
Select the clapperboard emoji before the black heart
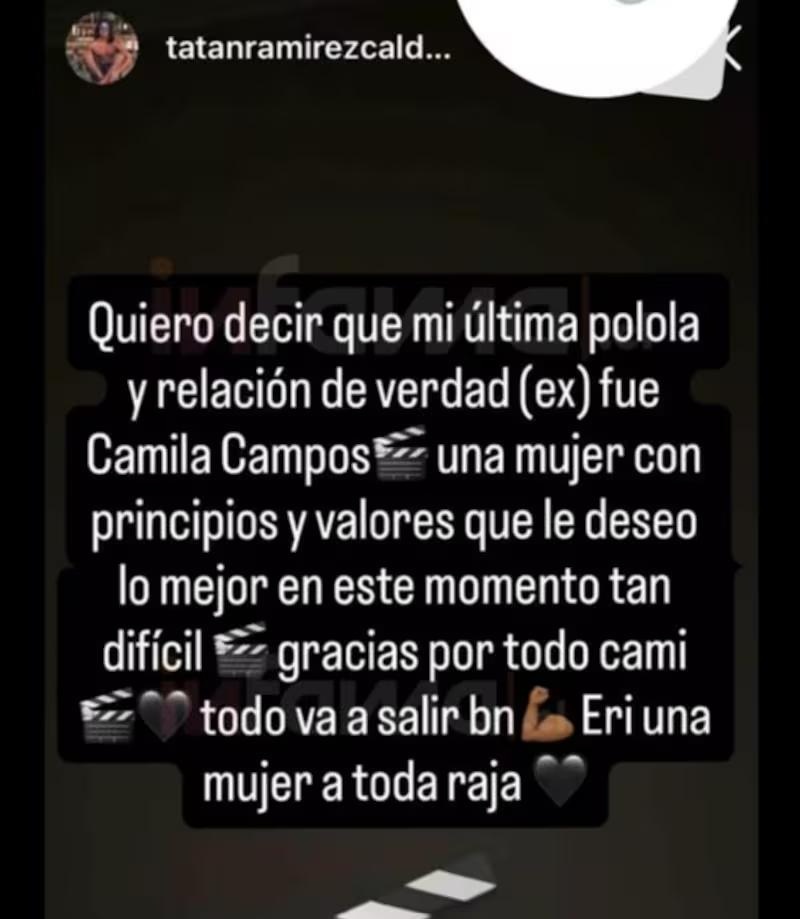tap(110, 712)
